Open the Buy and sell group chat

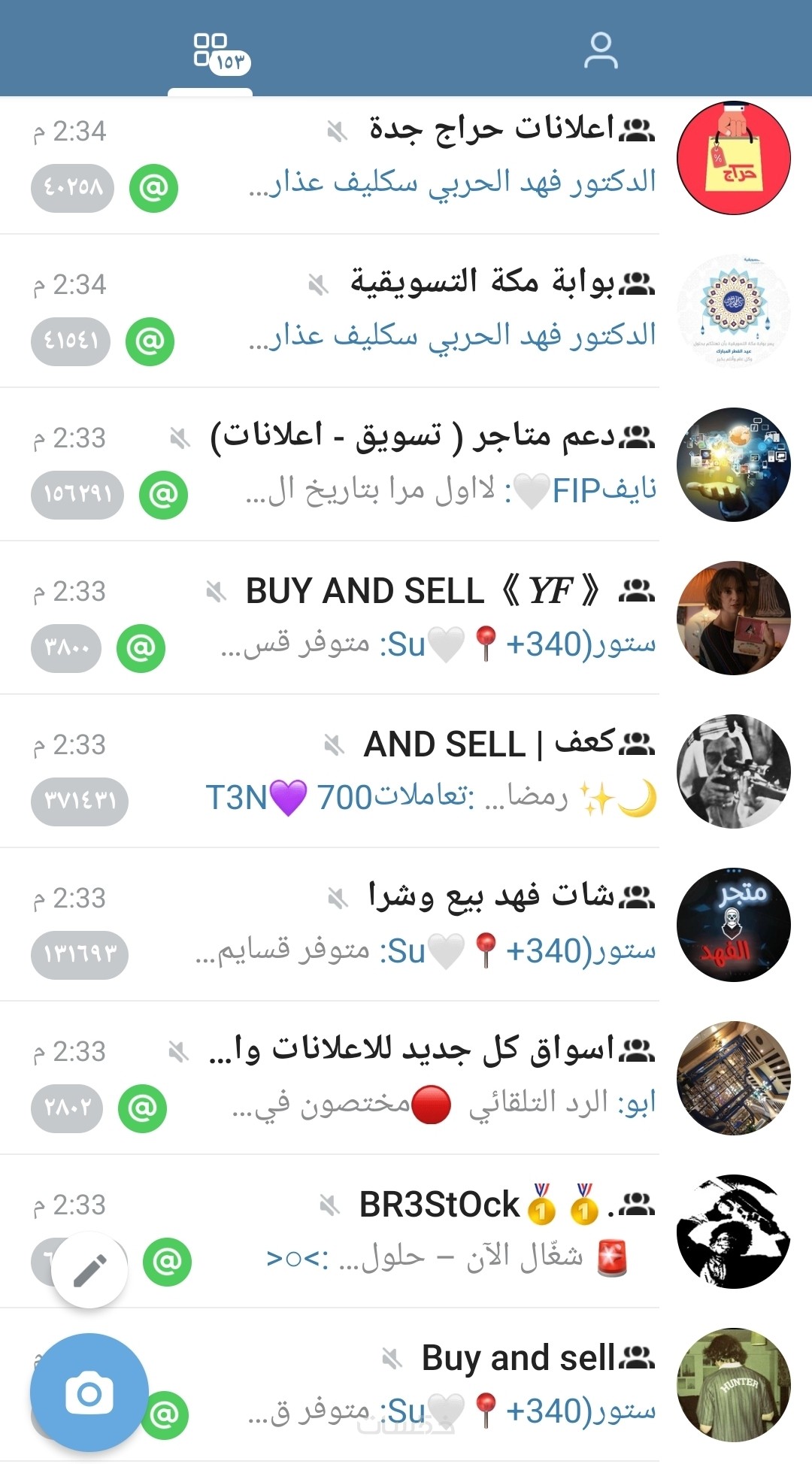coord(451,1384)
